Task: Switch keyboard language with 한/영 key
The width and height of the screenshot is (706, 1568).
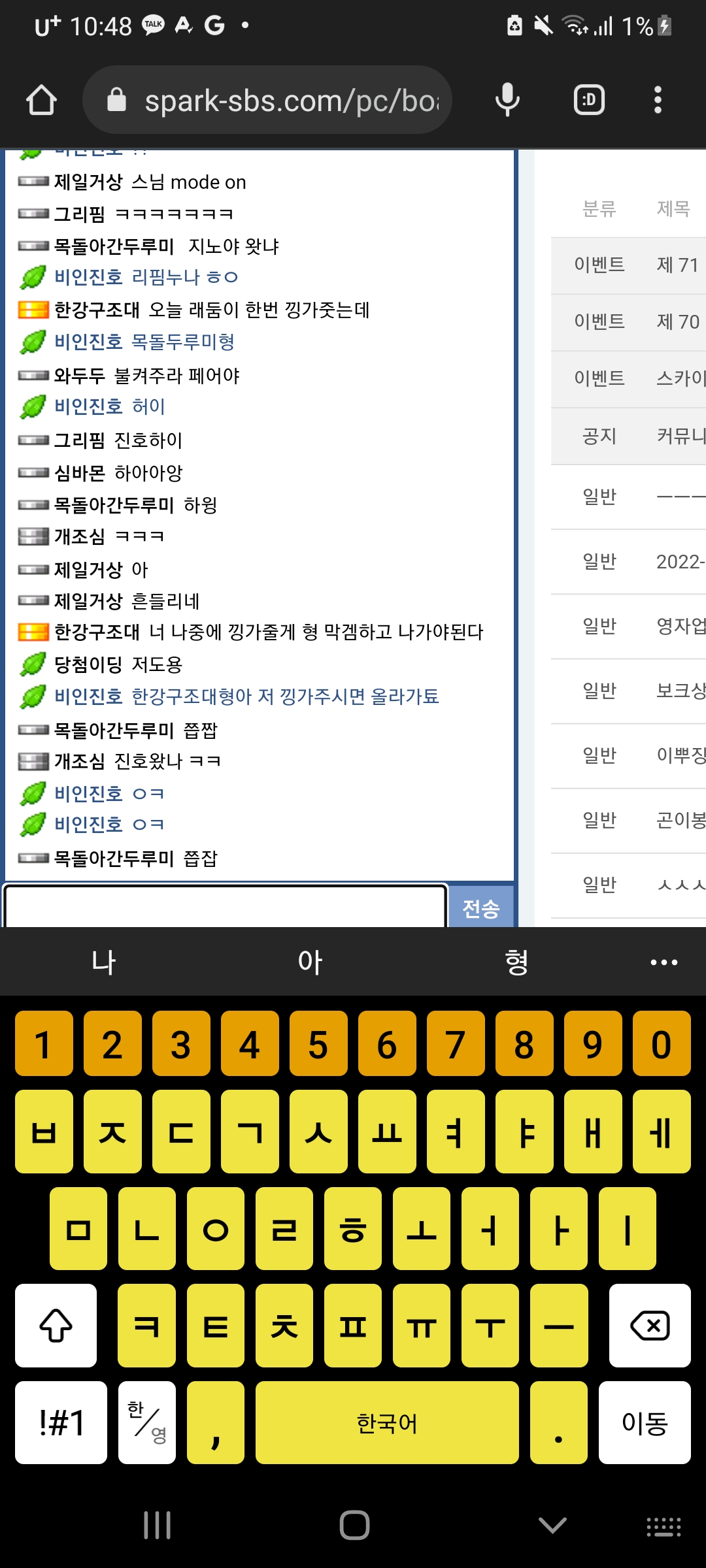Action: [147, 1422]
